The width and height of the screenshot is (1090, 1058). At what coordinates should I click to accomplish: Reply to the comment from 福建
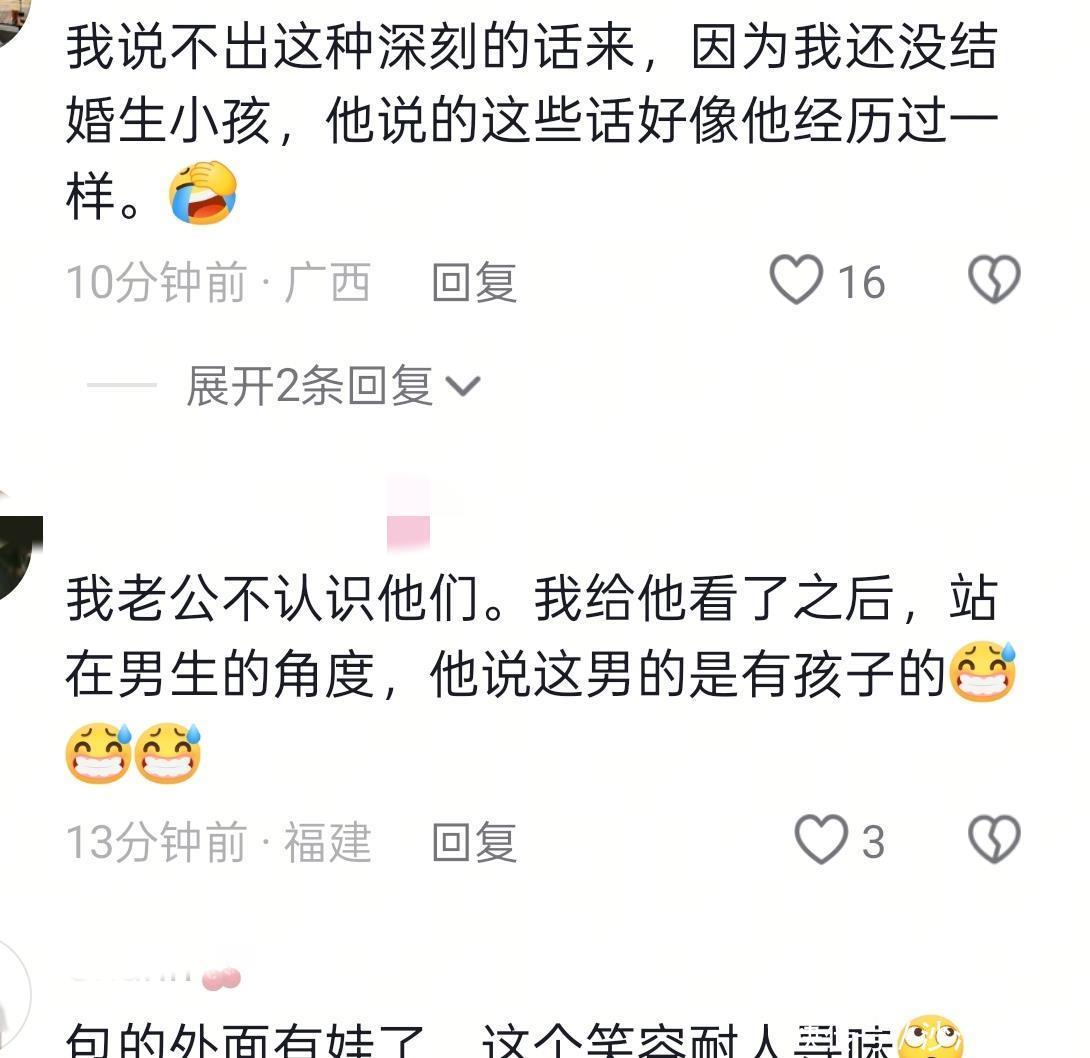474,843
